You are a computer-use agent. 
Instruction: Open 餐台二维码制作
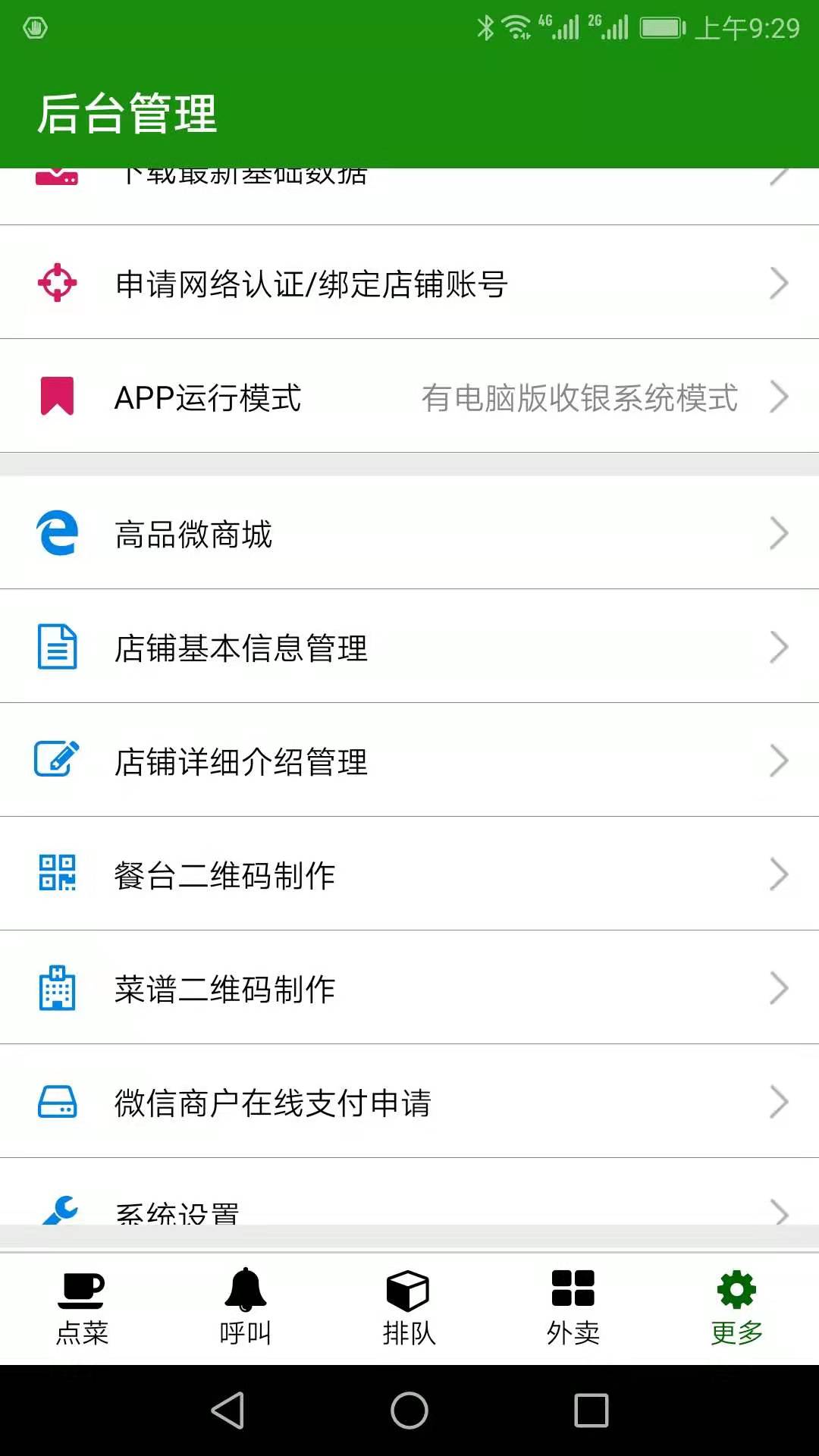(409, 874)
